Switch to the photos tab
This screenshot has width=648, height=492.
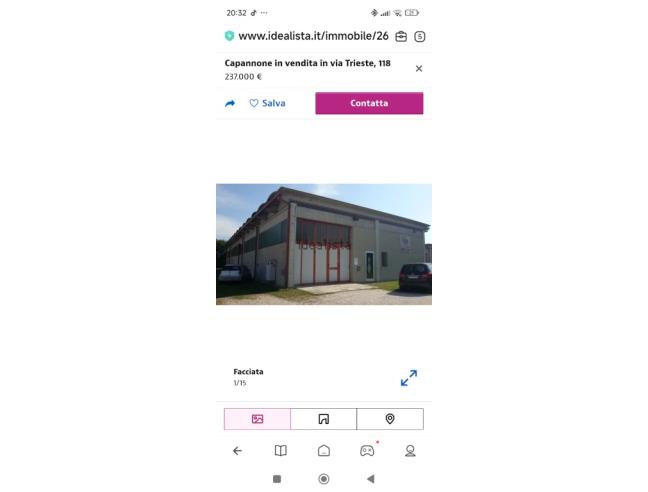[x=257, y=419]
